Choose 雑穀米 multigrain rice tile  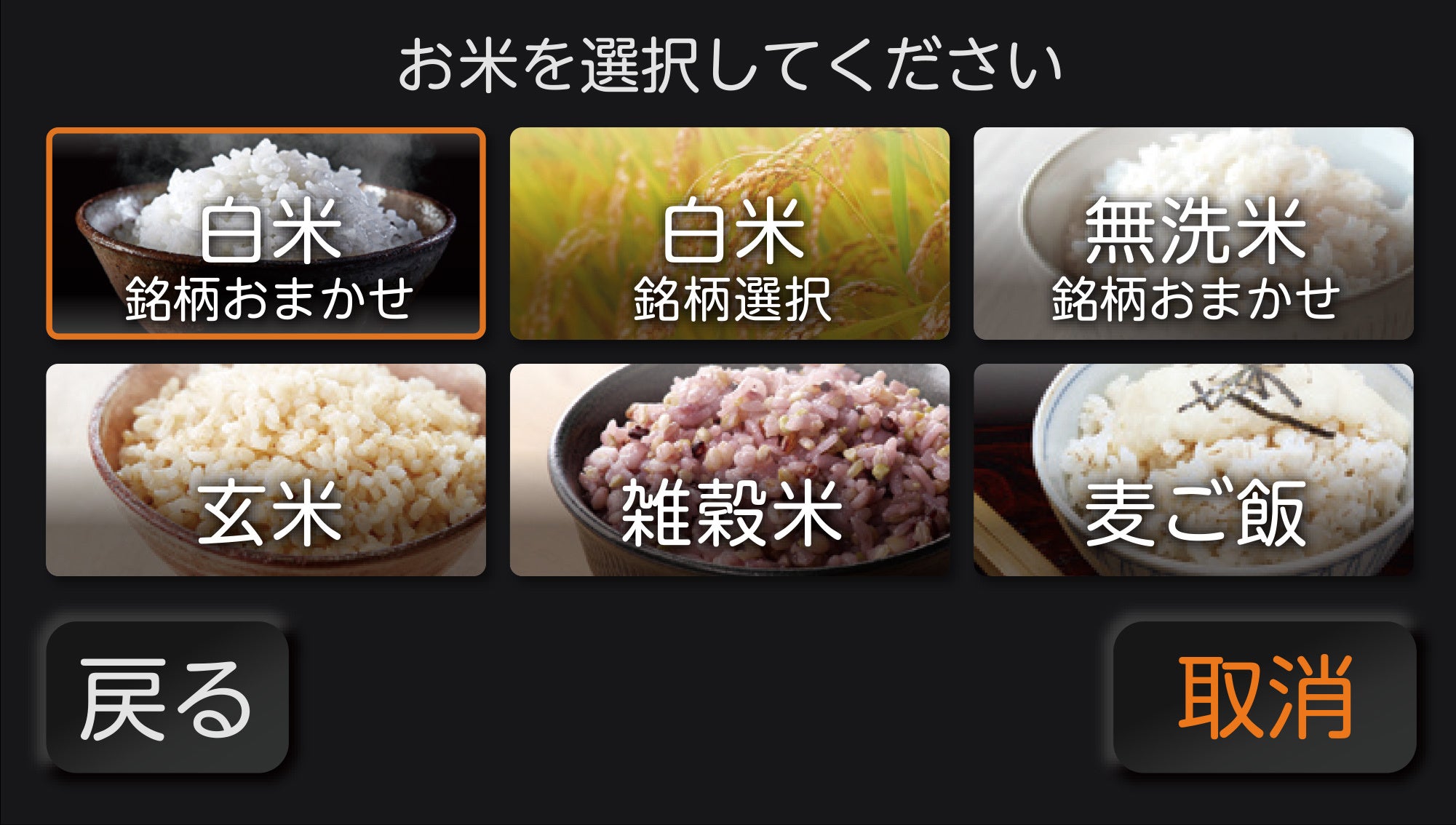(x=729, y=470)
